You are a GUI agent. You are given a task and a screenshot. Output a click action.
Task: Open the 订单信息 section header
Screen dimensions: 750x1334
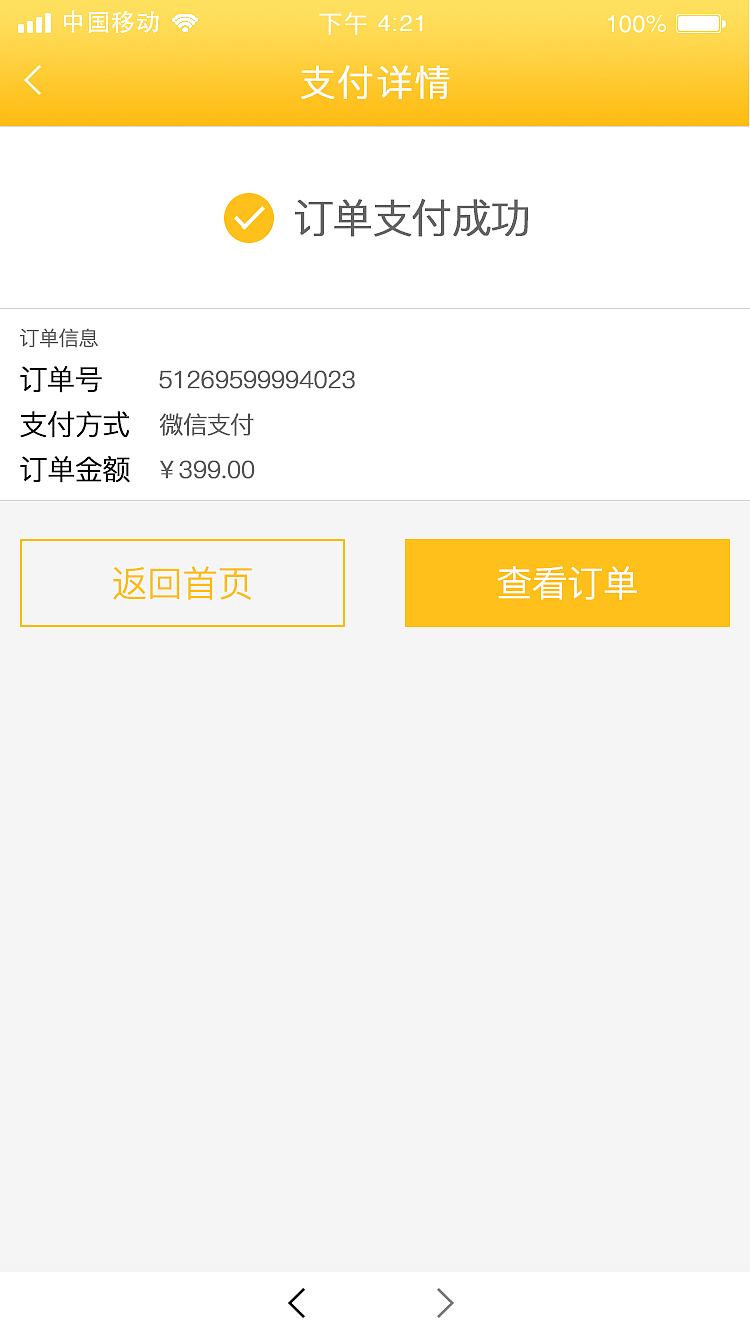click(x=61, y=337)
